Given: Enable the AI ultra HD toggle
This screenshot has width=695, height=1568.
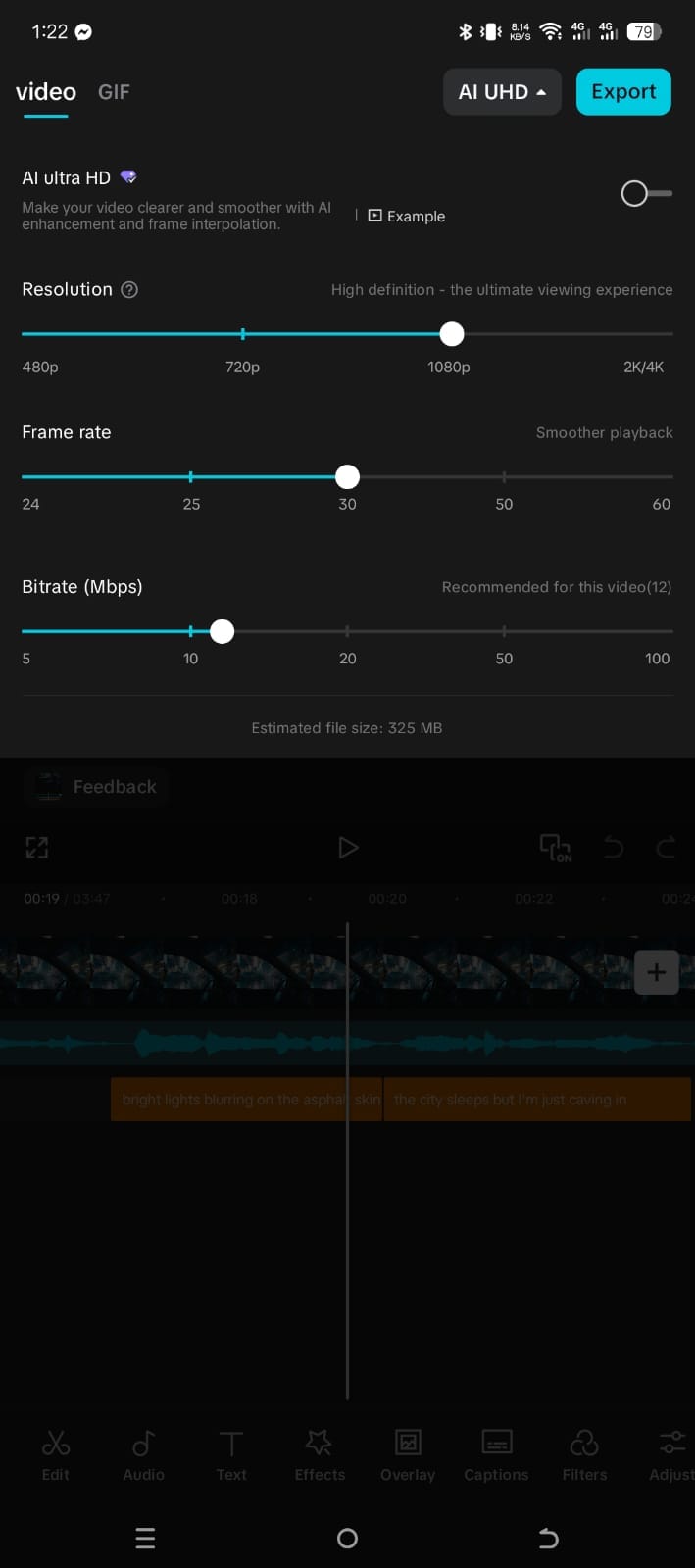Looking at the screenshot, I should click(645, 193).
